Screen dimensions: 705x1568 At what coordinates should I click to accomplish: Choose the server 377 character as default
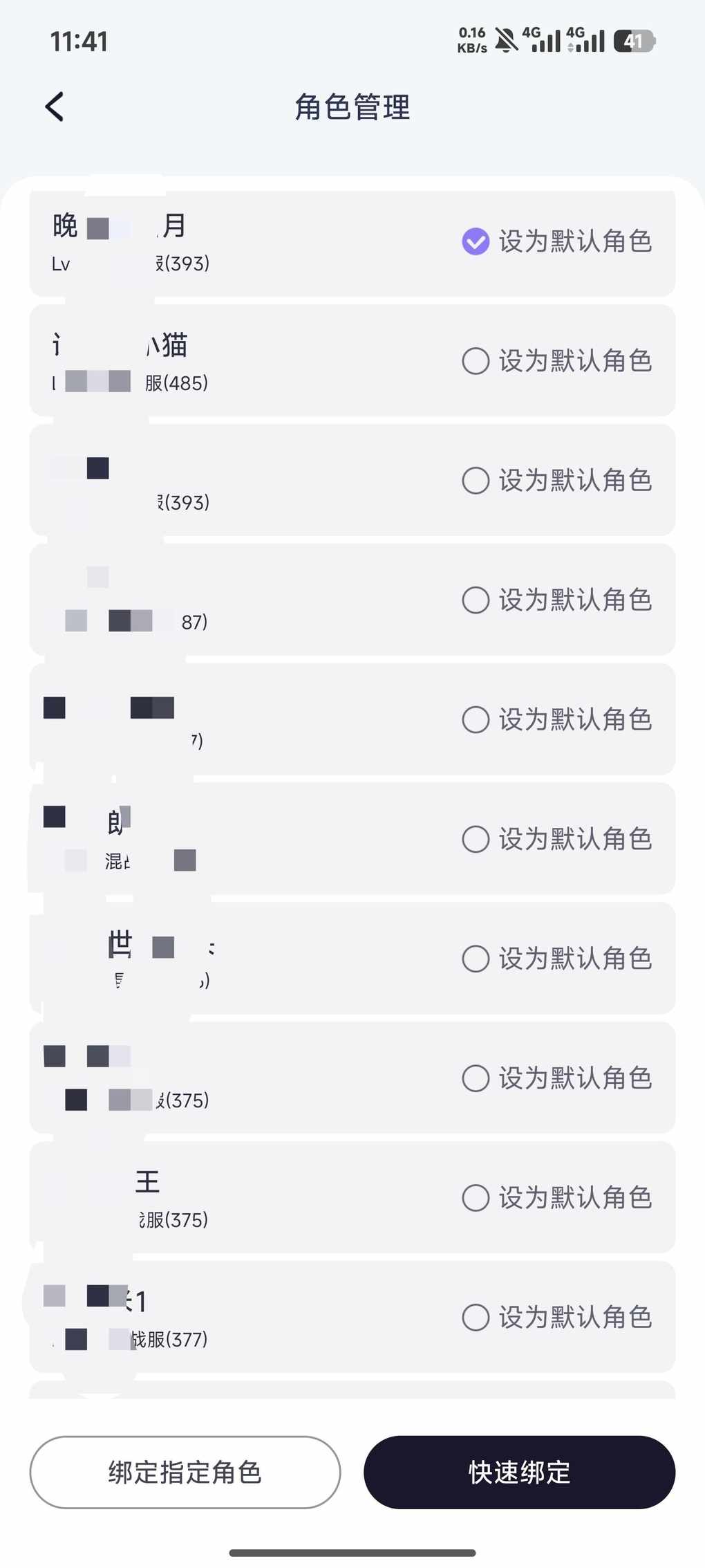pos(476,1318)
